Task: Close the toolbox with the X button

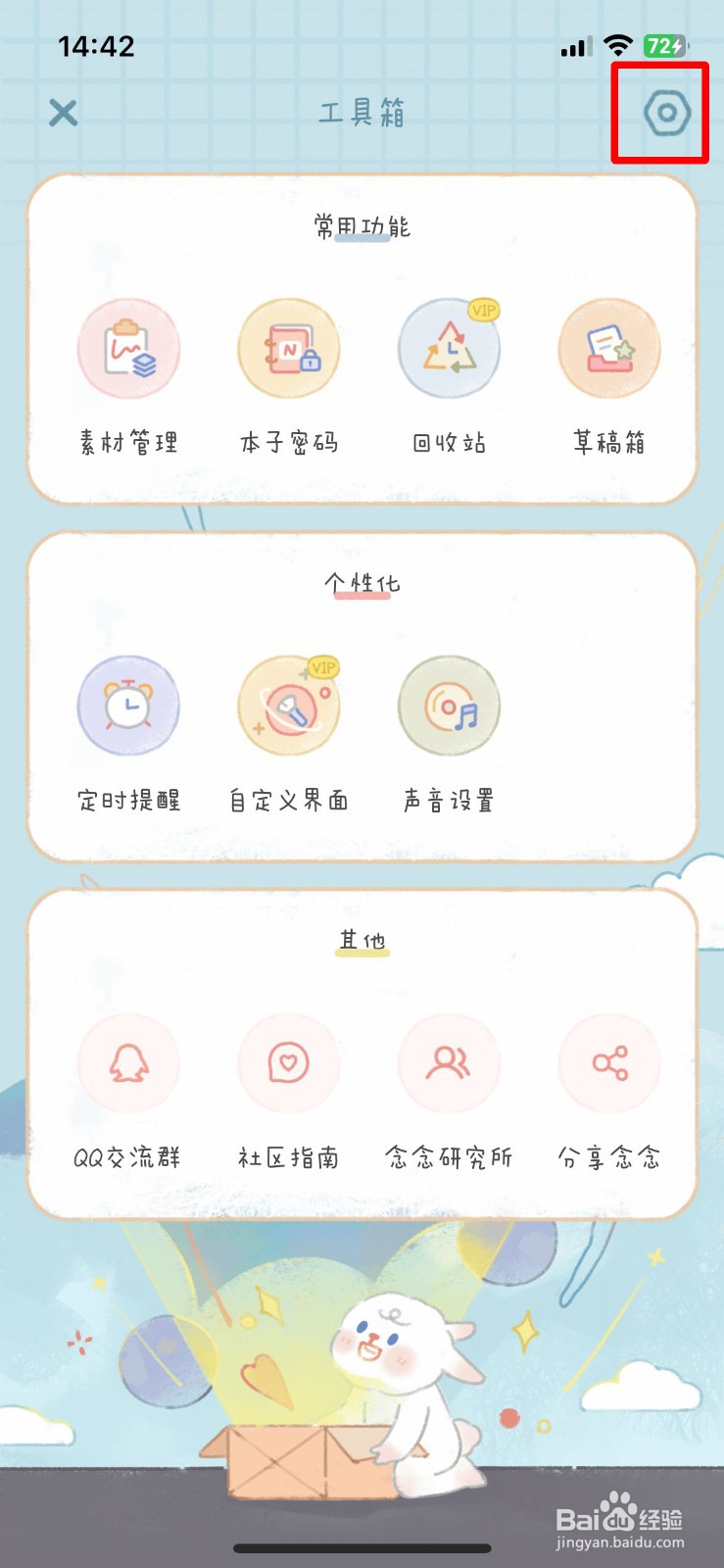Action: tap(62, 113)
